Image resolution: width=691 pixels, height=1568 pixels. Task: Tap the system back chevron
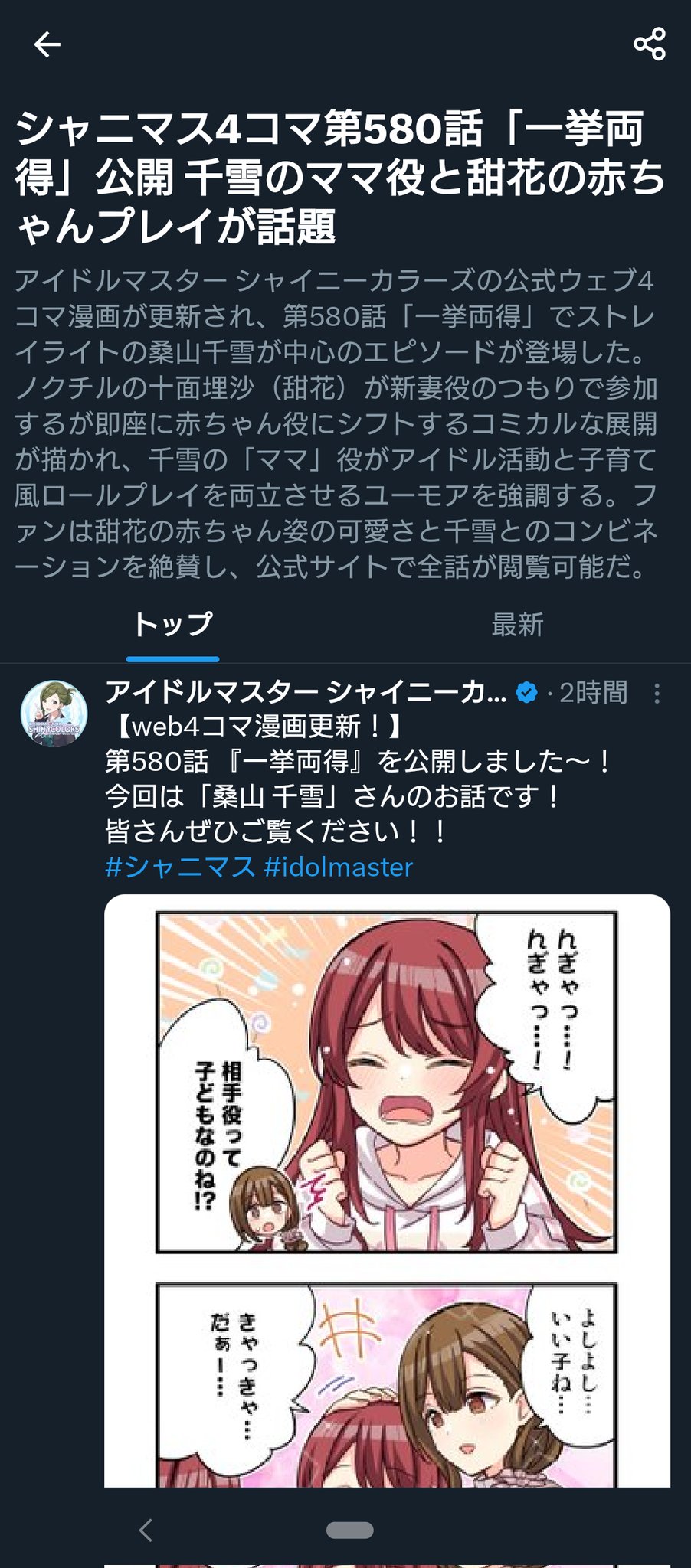pos(146,1530)
